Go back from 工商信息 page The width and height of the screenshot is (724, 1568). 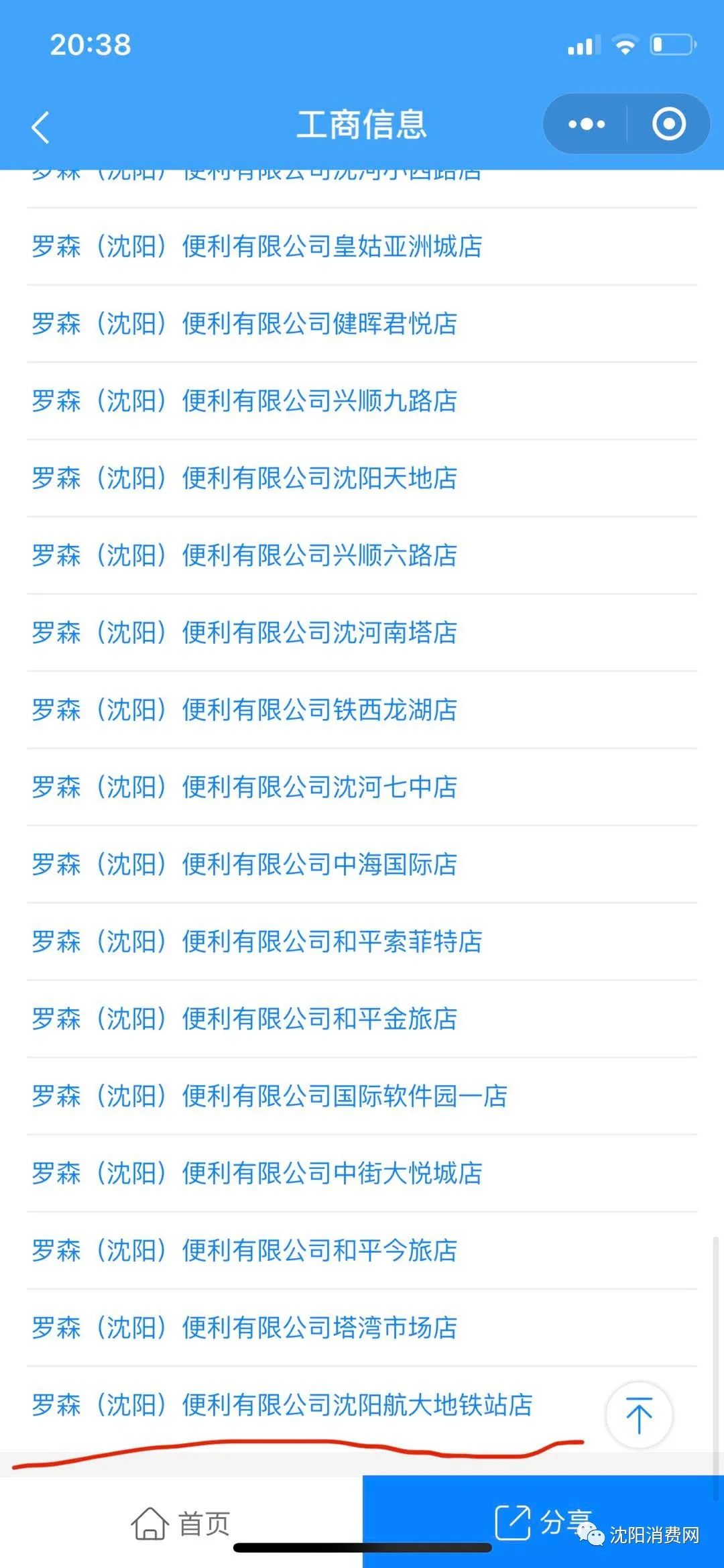[41, 127]
